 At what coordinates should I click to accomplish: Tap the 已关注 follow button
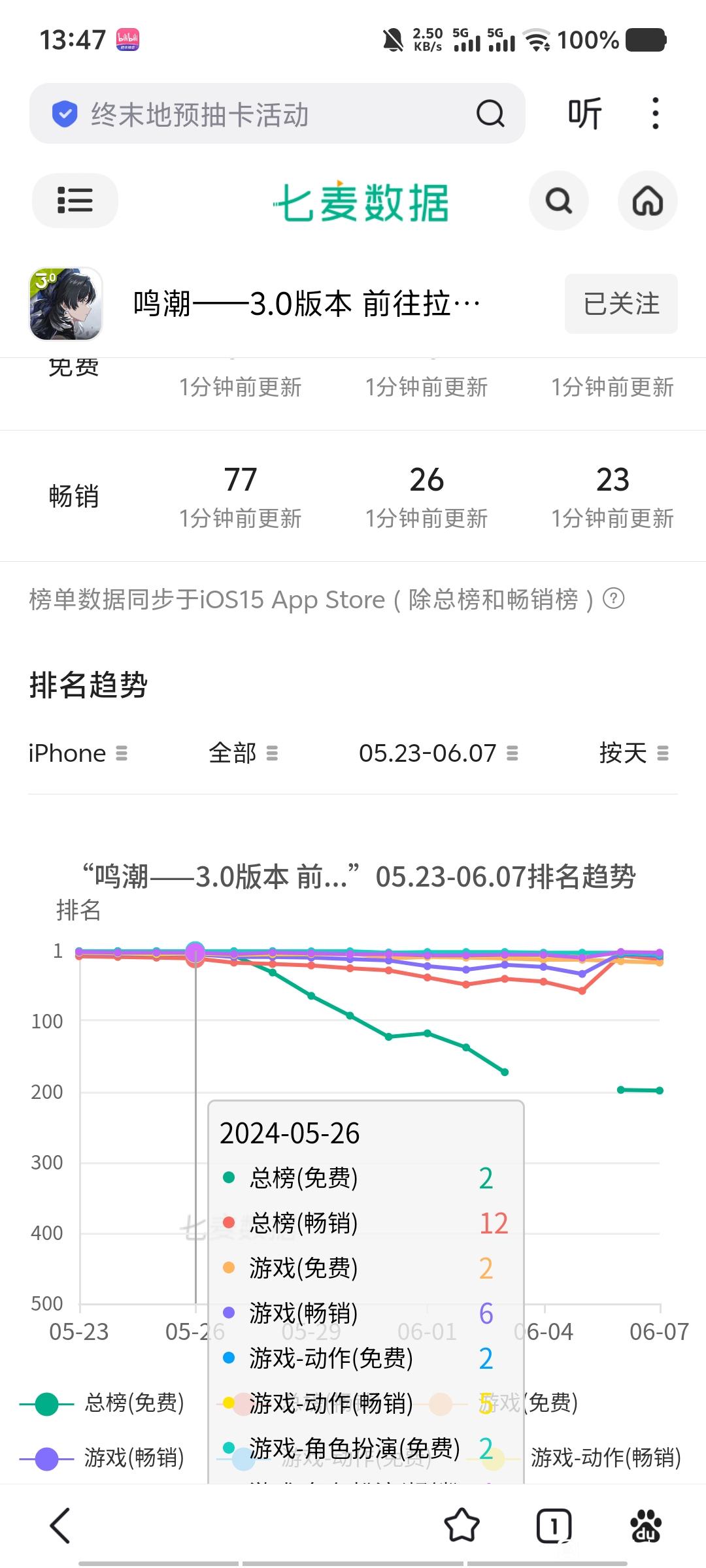(620, 304)
